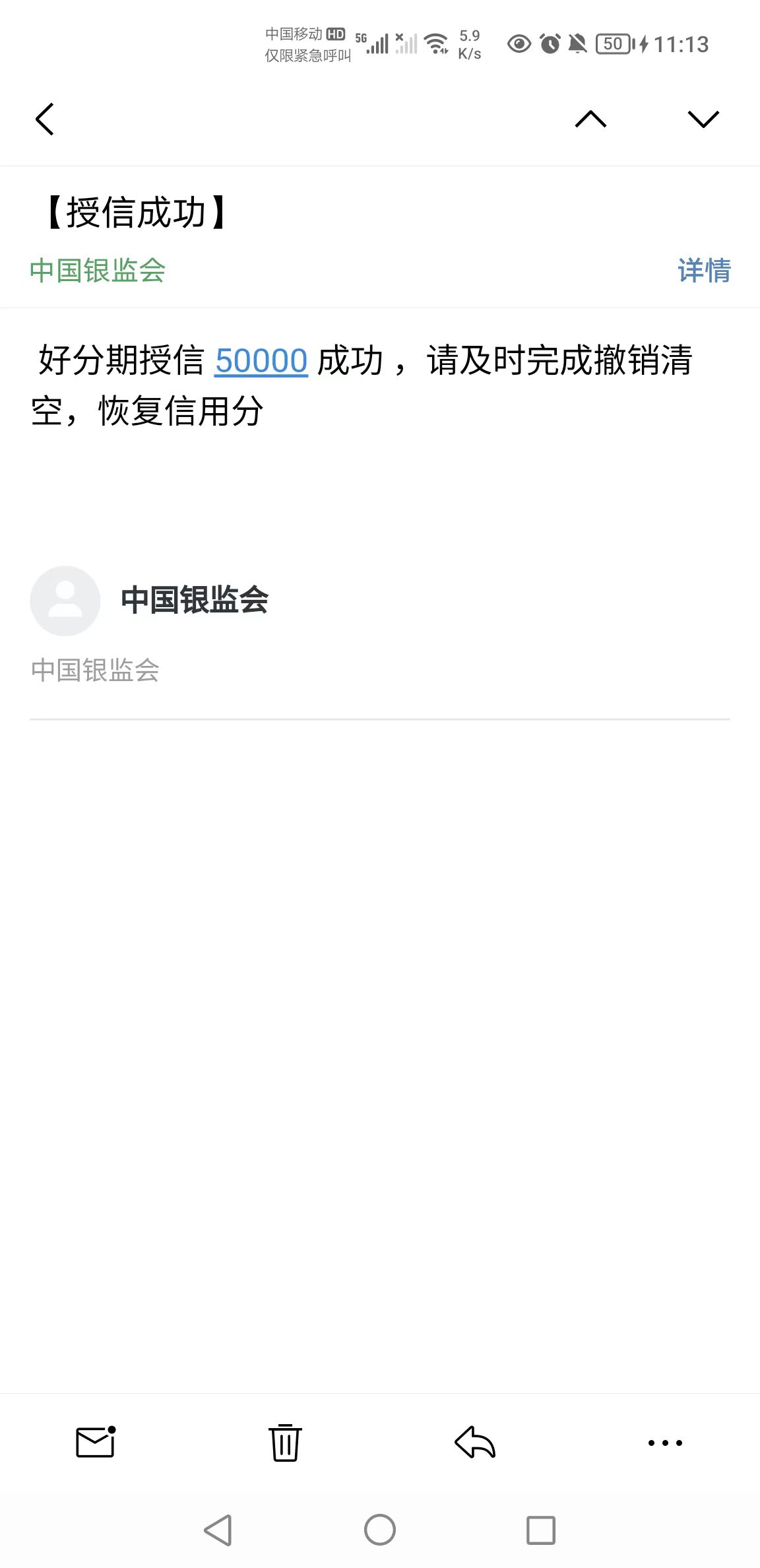
Task: Go to the system home screen
Action: (380, 1530)
